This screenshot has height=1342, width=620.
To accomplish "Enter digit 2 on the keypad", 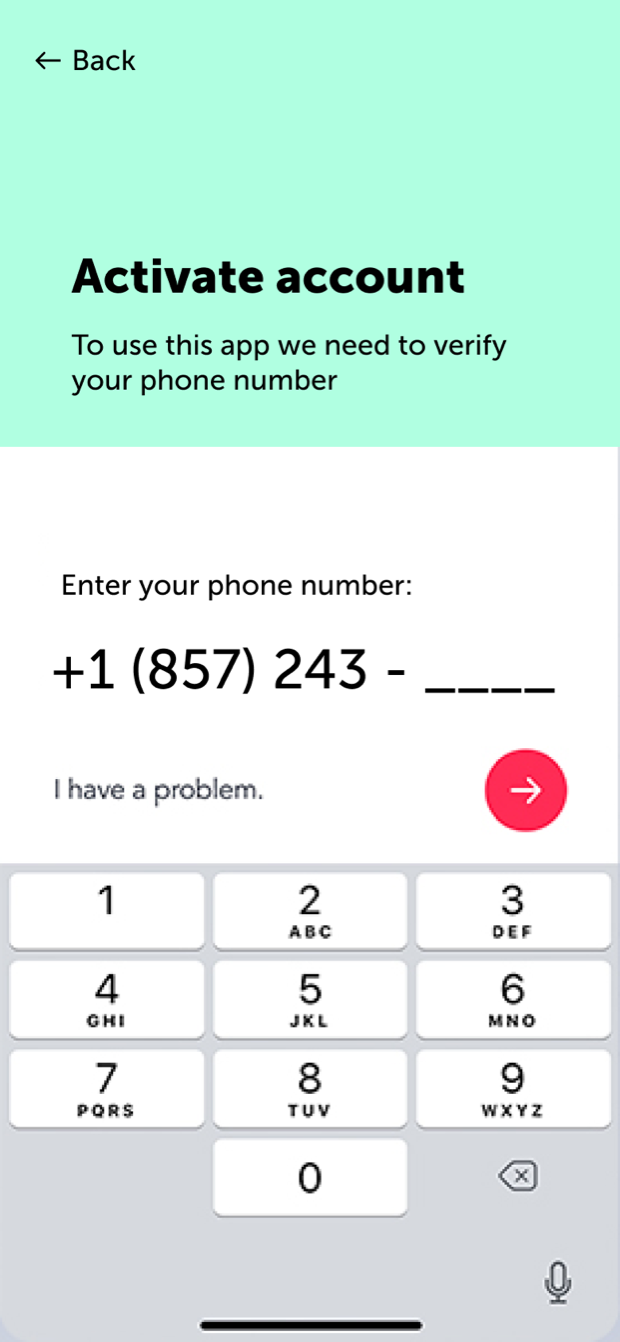I will 310,910.
